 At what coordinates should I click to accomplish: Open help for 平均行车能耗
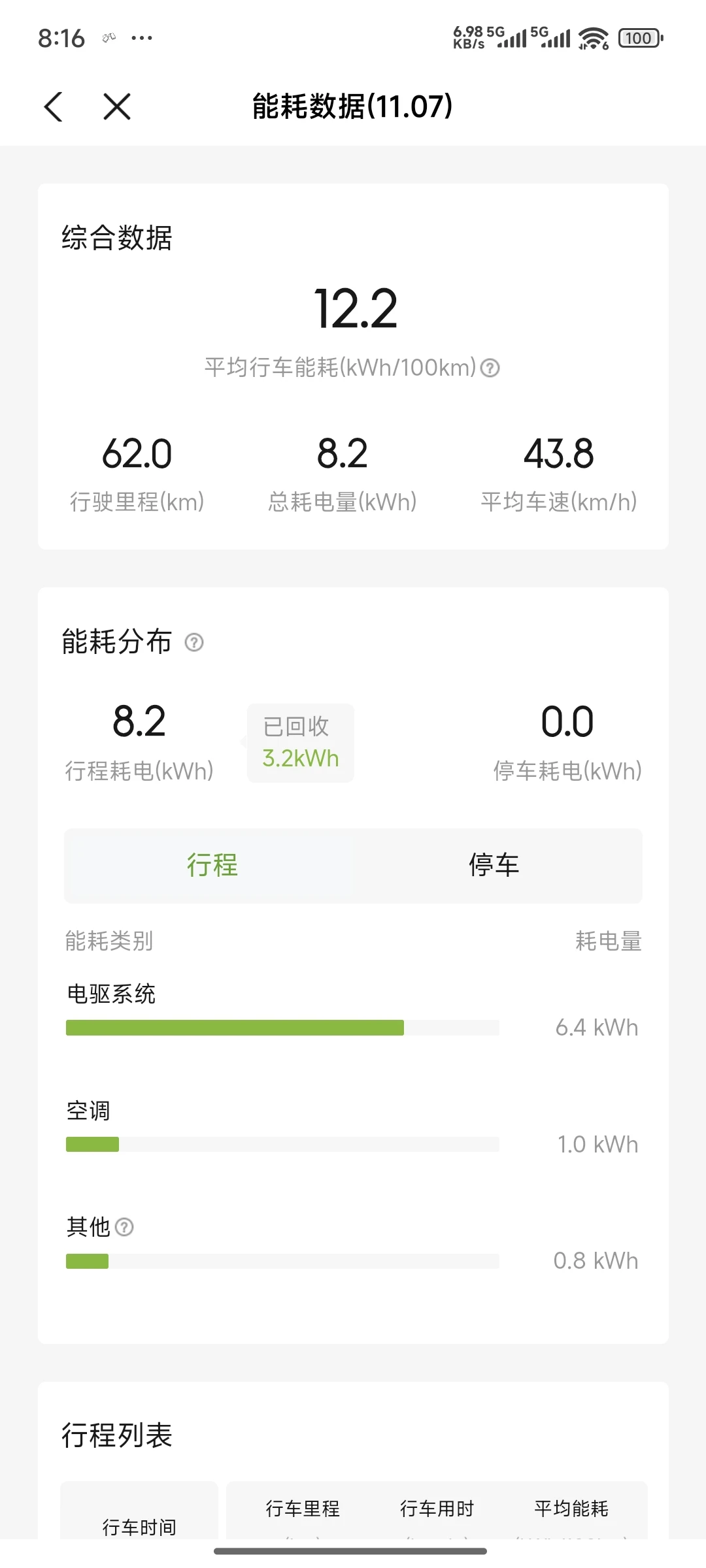pos(490,368)
